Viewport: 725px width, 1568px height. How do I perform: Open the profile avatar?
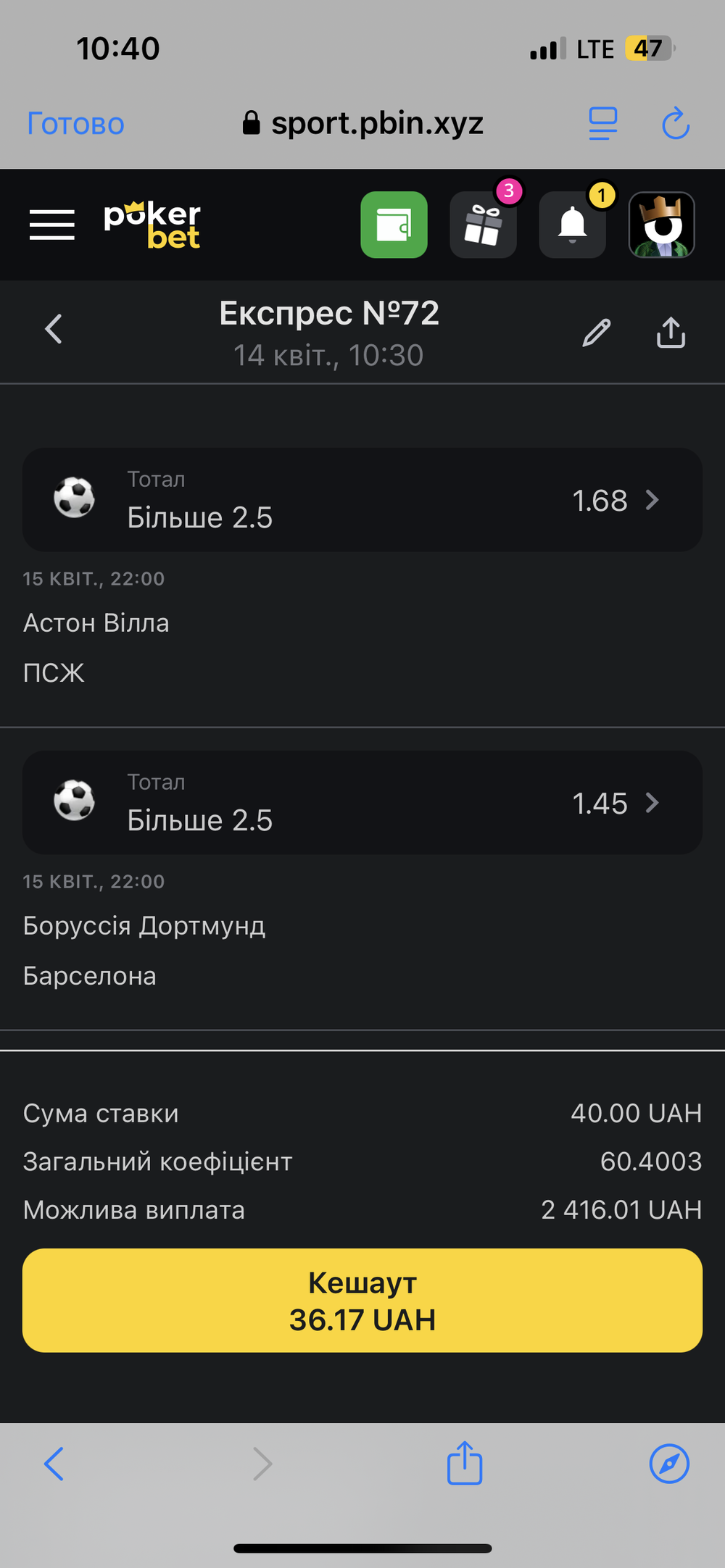[662, 225]
